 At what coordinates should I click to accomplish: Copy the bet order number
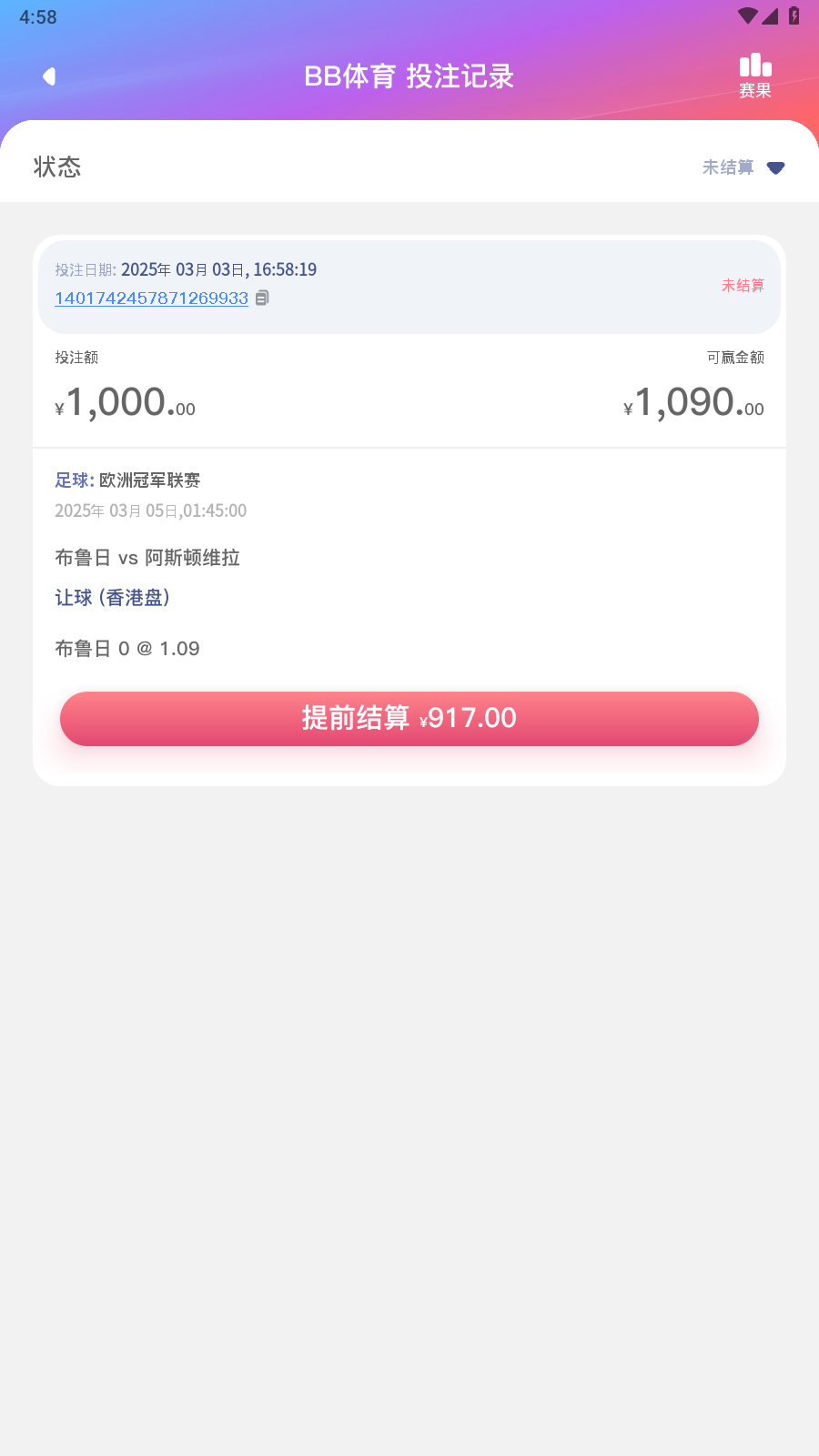[262, 298]
